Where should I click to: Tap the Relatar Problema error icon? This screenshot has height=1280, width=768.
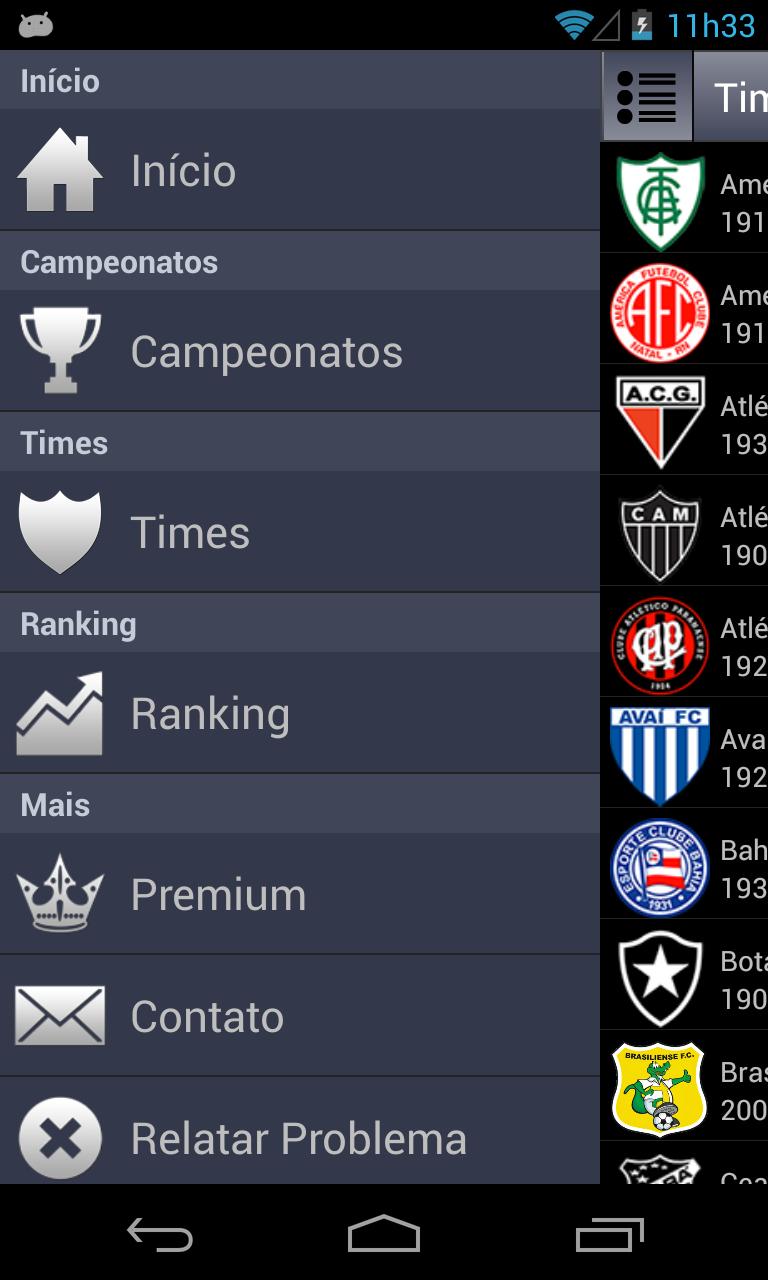pos(60,1137)
